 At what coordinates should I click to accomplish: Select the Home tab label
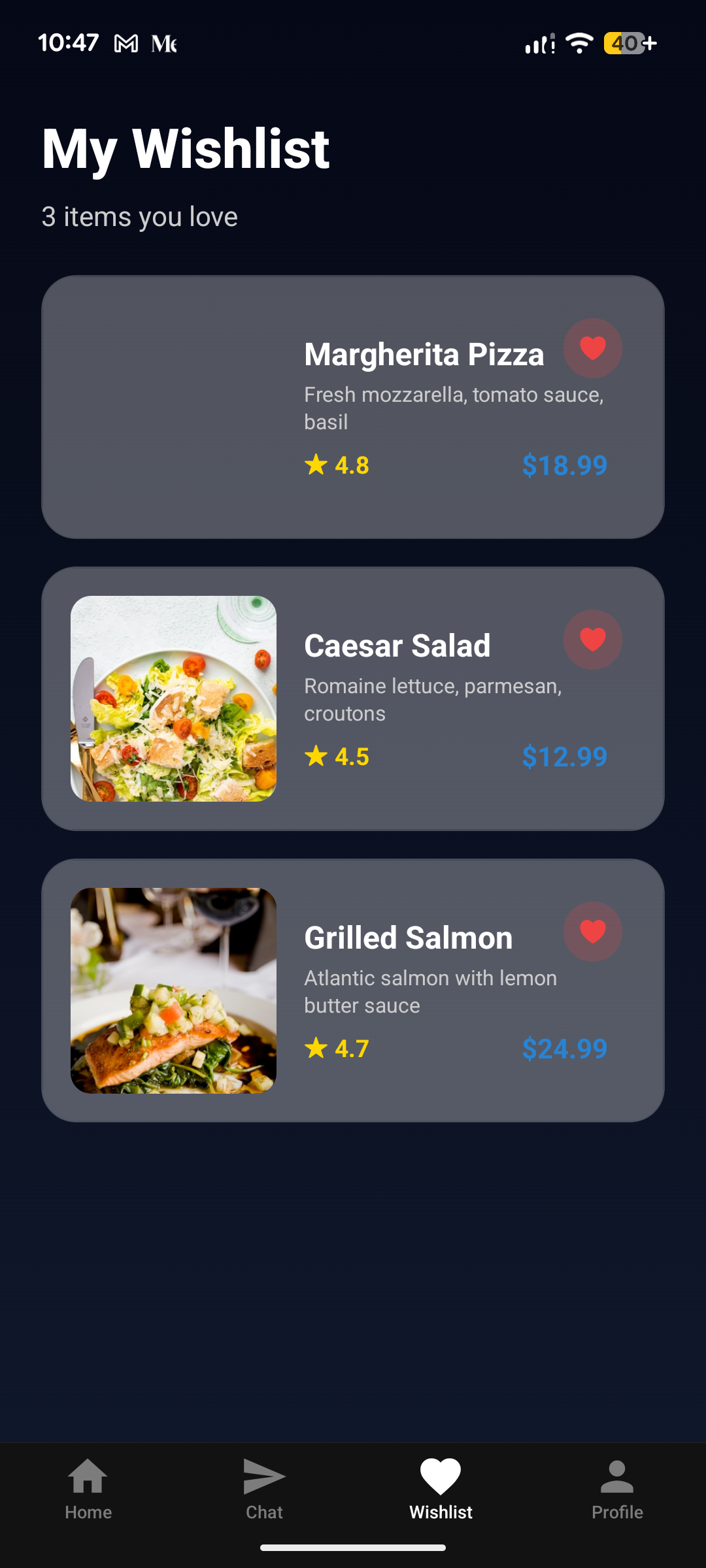pyautogui.click(x=88, y=1511)
